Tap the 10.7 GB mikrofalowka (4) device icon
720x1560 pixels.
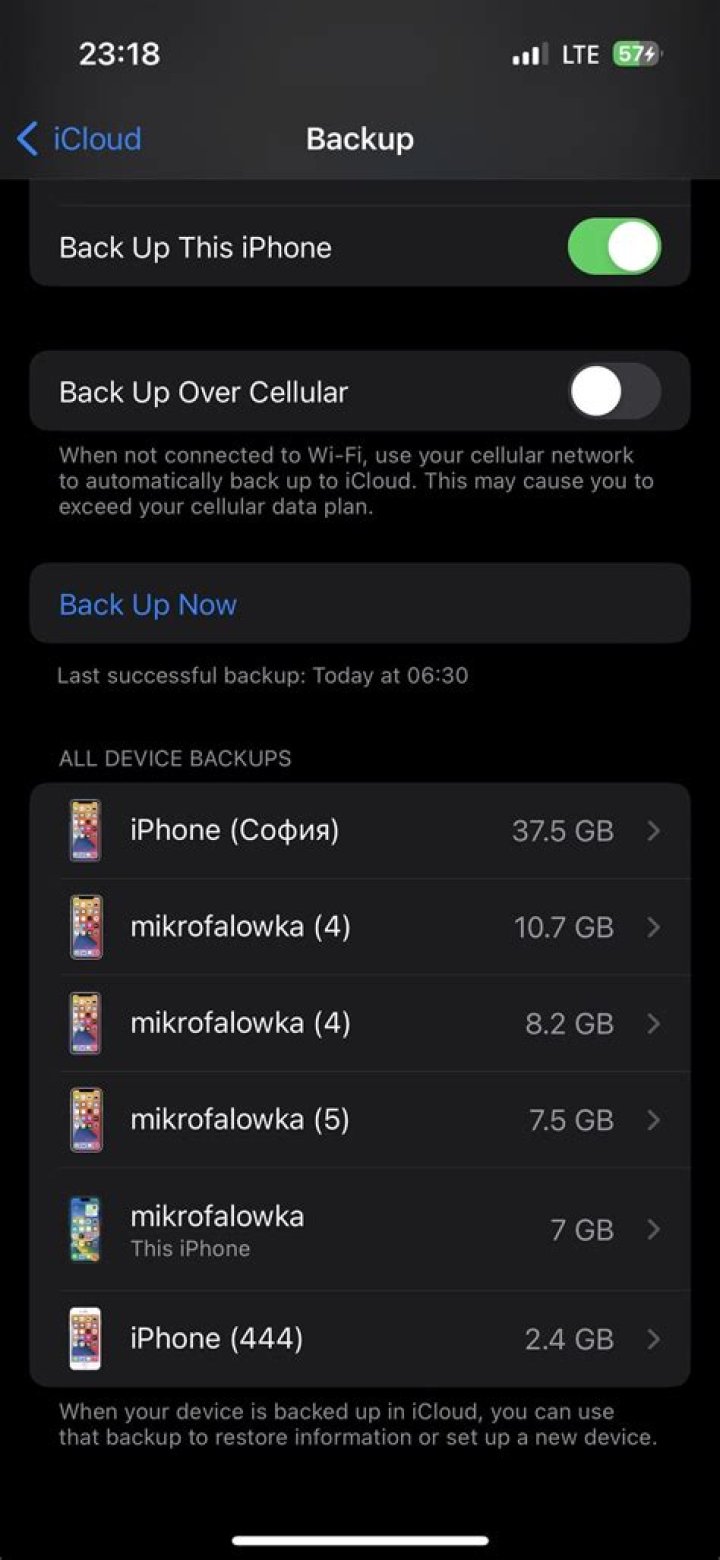click(85, 926)
